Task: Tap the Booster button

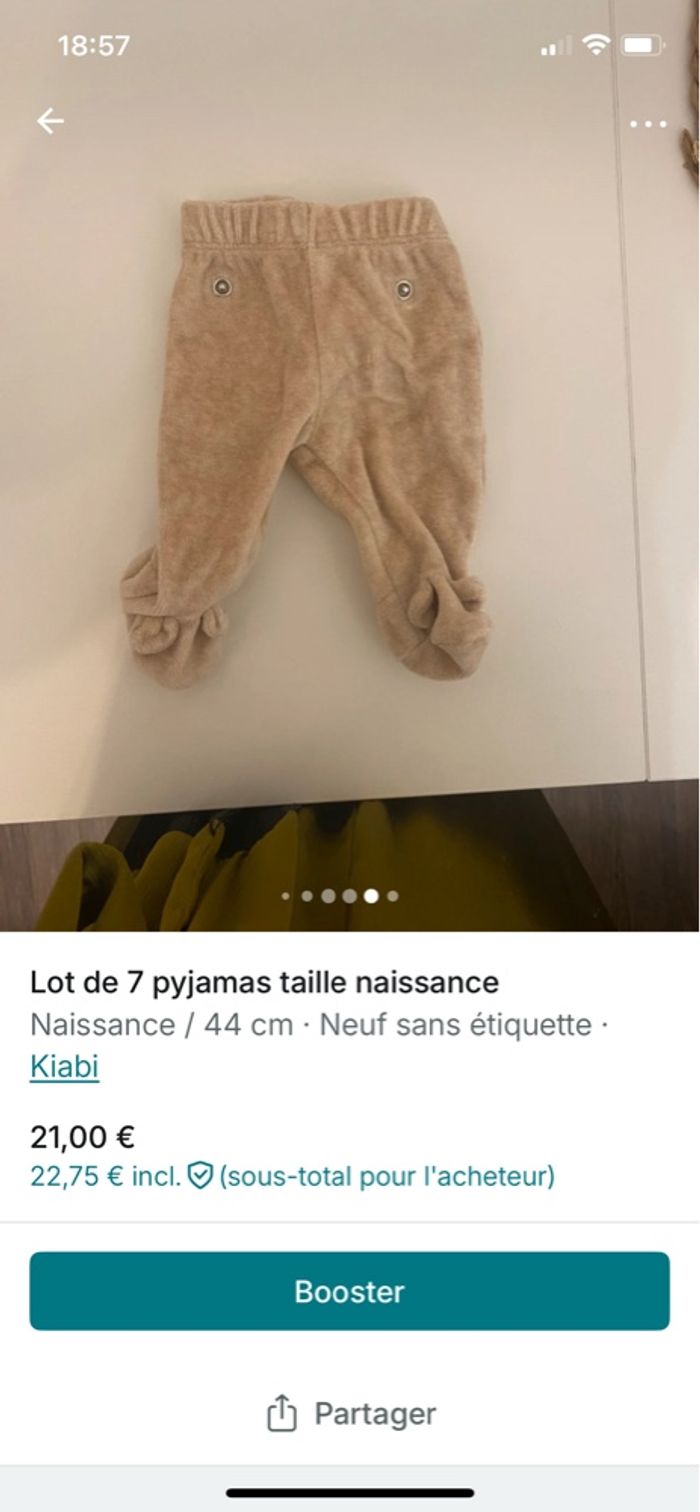Action: (349, 1291)
